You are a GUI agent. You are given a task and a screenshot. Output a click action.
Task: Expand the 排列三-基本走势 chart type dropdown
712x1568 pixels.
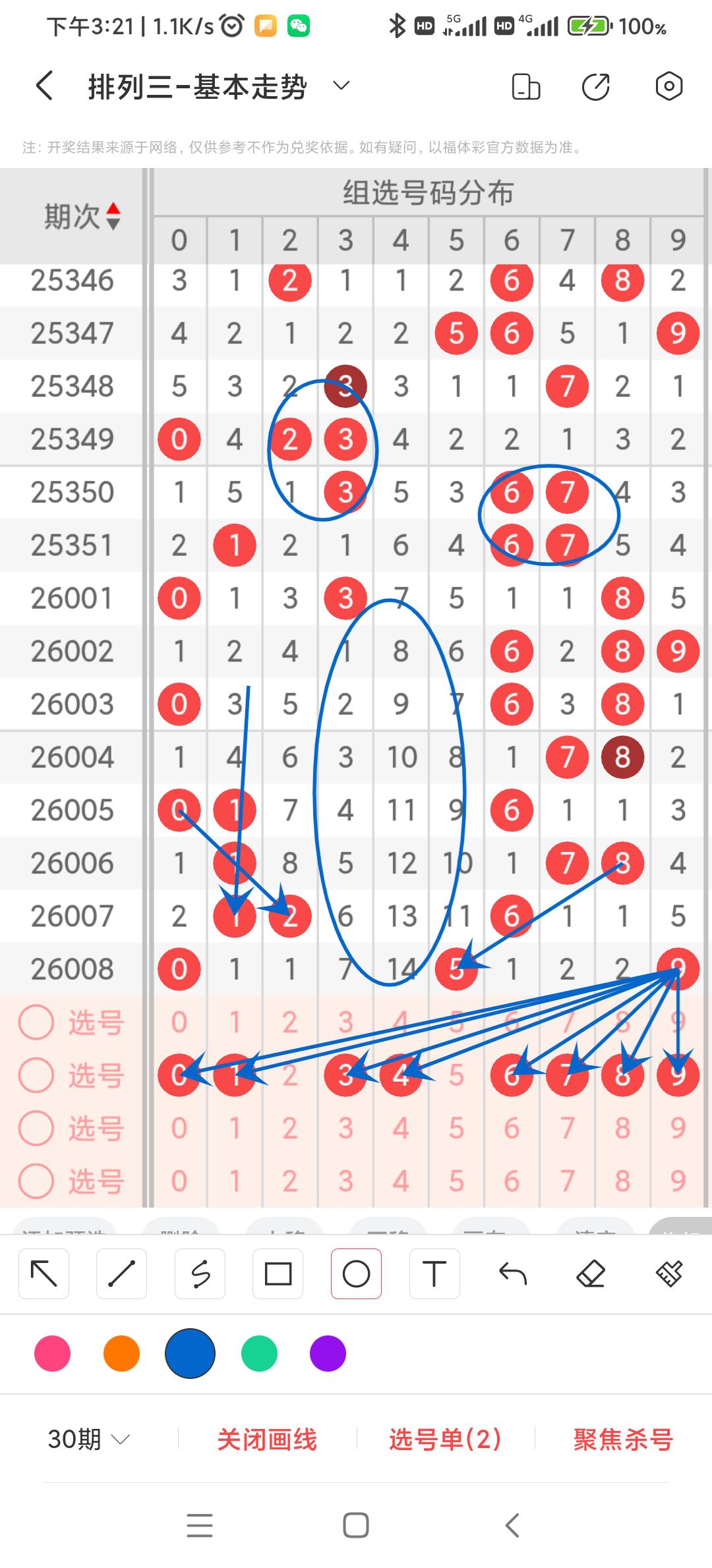pos(341,86)
